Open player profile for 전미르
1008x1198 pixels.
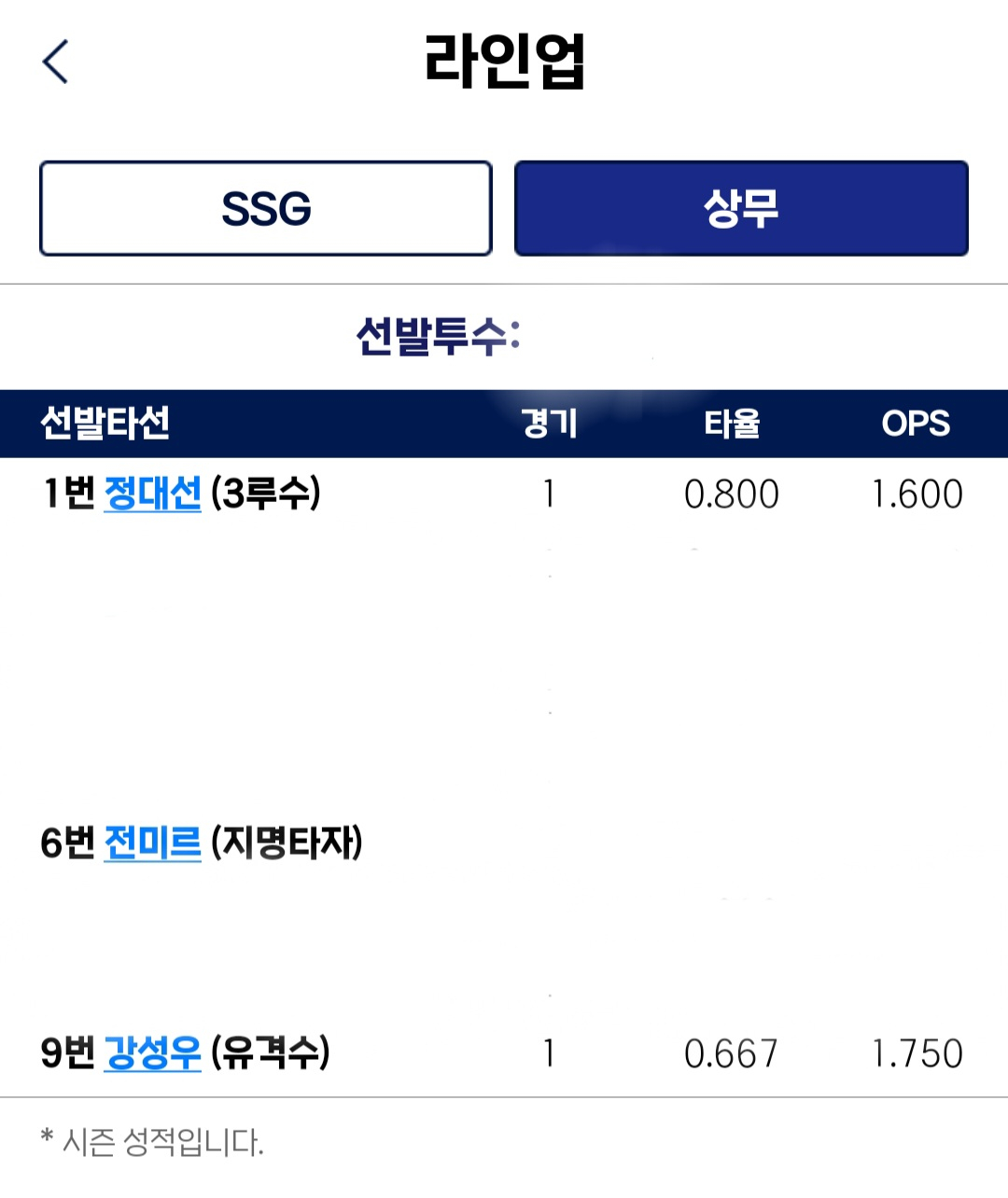point(152,843)
